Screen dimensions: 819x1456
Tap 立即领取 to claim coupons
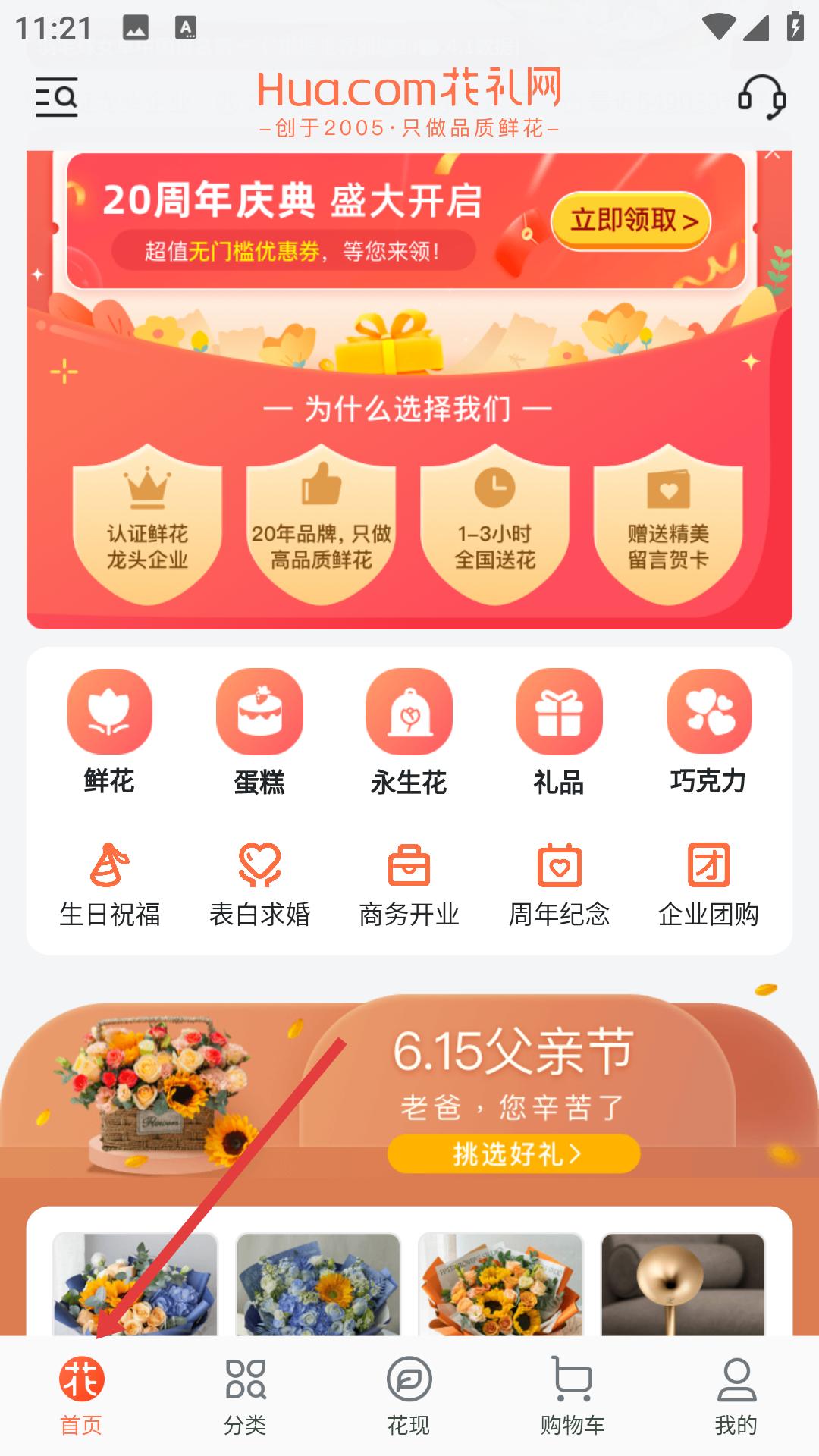(x=631, y=221)
